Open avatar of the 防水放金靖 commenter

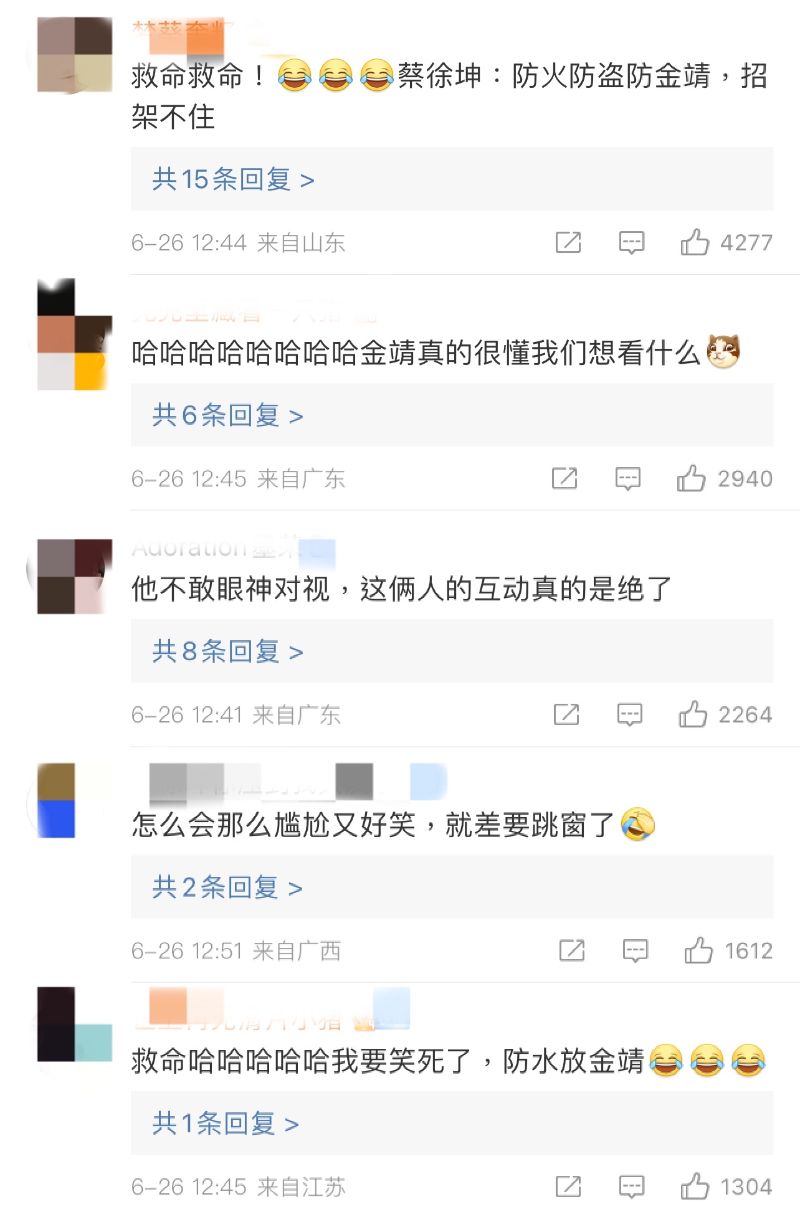pyautogui.click(x=74, y=1024)
